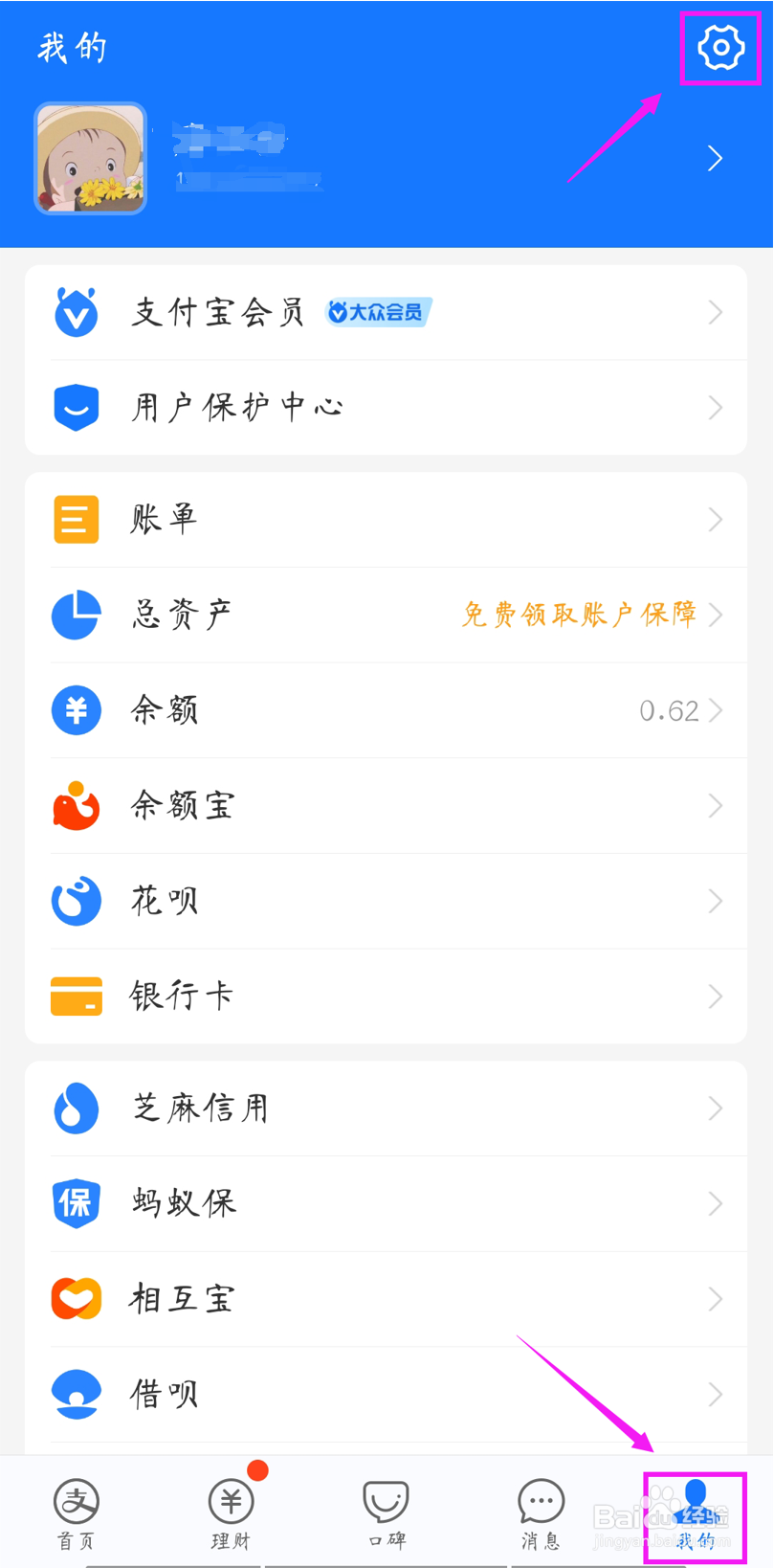Screen dimensions: 774x1568
Task: Tap the profile avatar photo
Action: (x=90, y=158)
